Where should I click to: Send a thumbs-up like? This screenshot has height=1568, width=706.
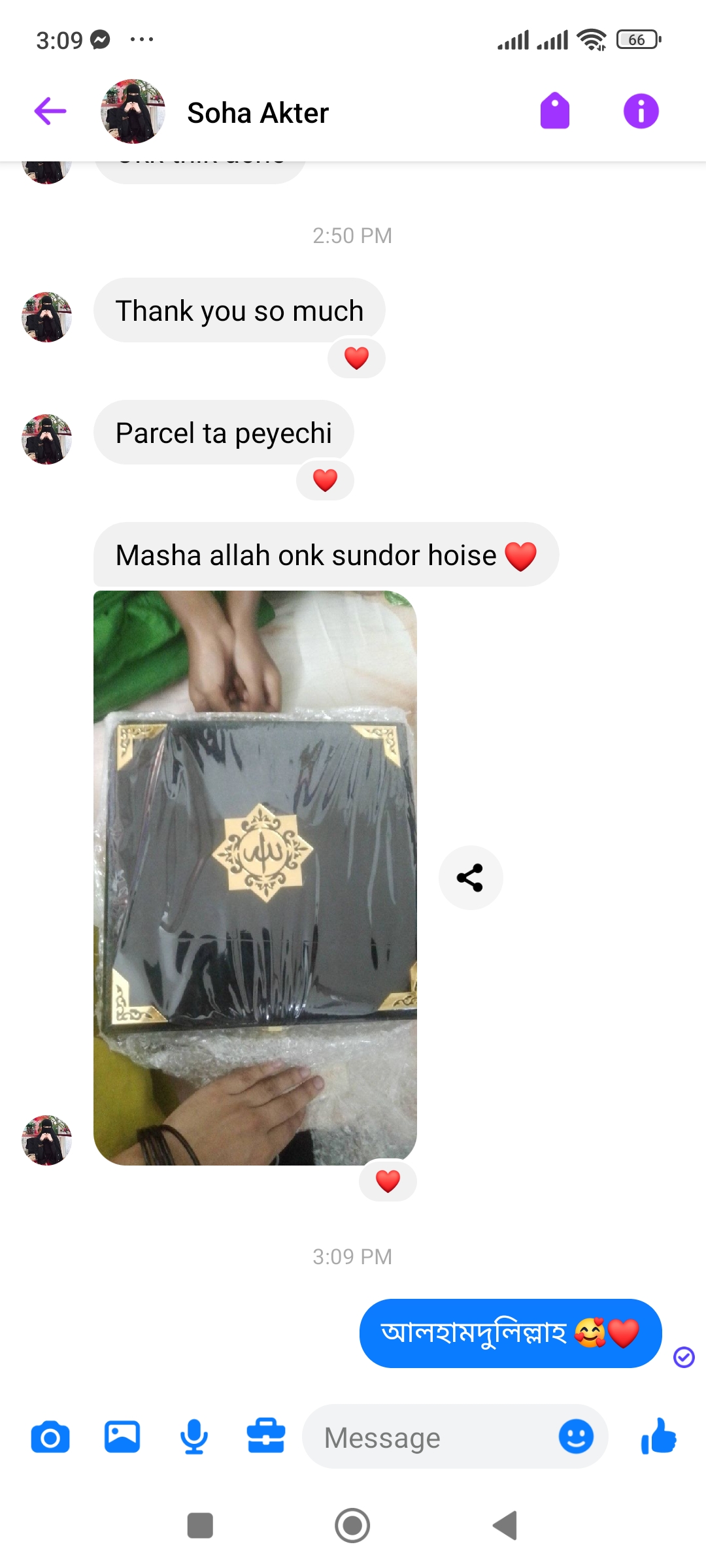(659, 1437)
